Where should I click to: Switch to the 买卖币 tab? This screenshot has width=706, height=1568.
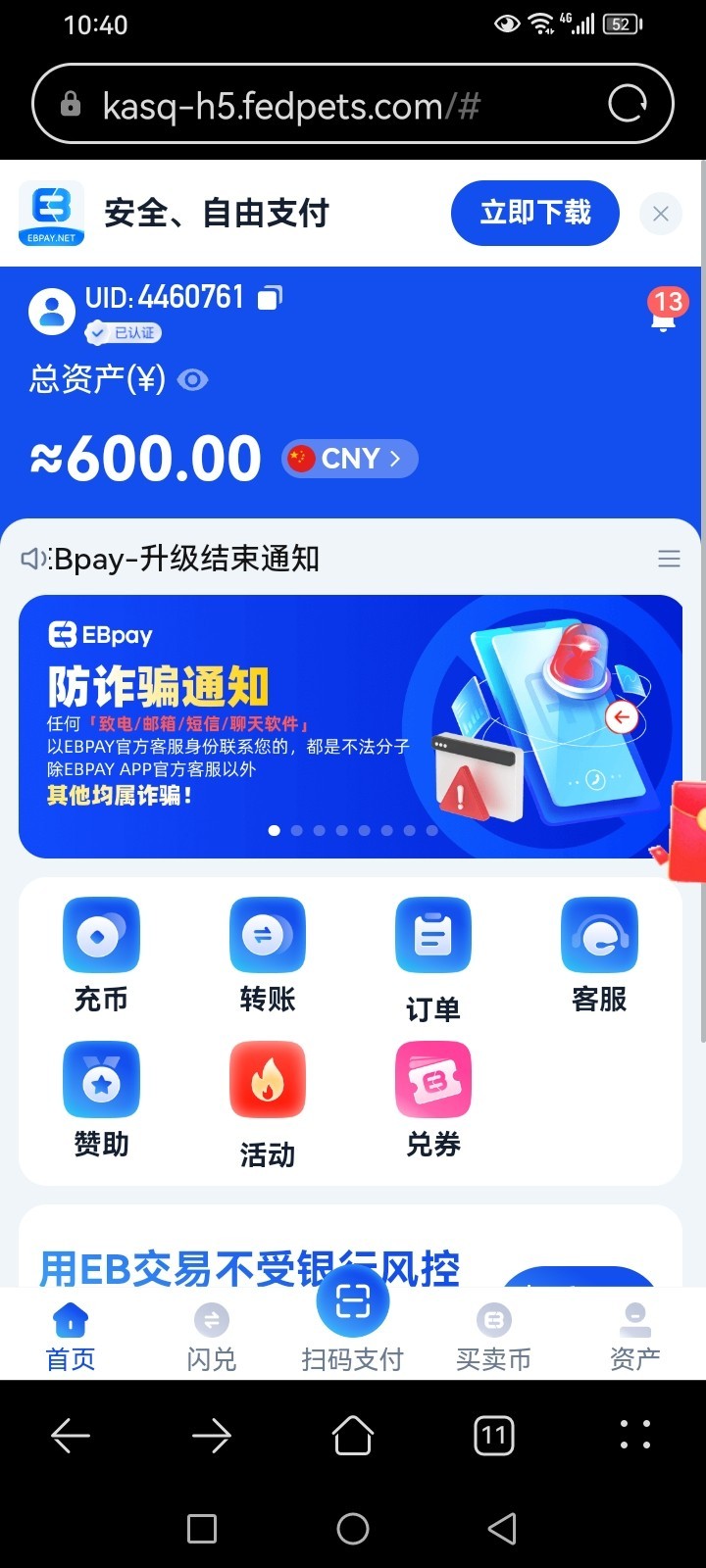(493, 1336)
